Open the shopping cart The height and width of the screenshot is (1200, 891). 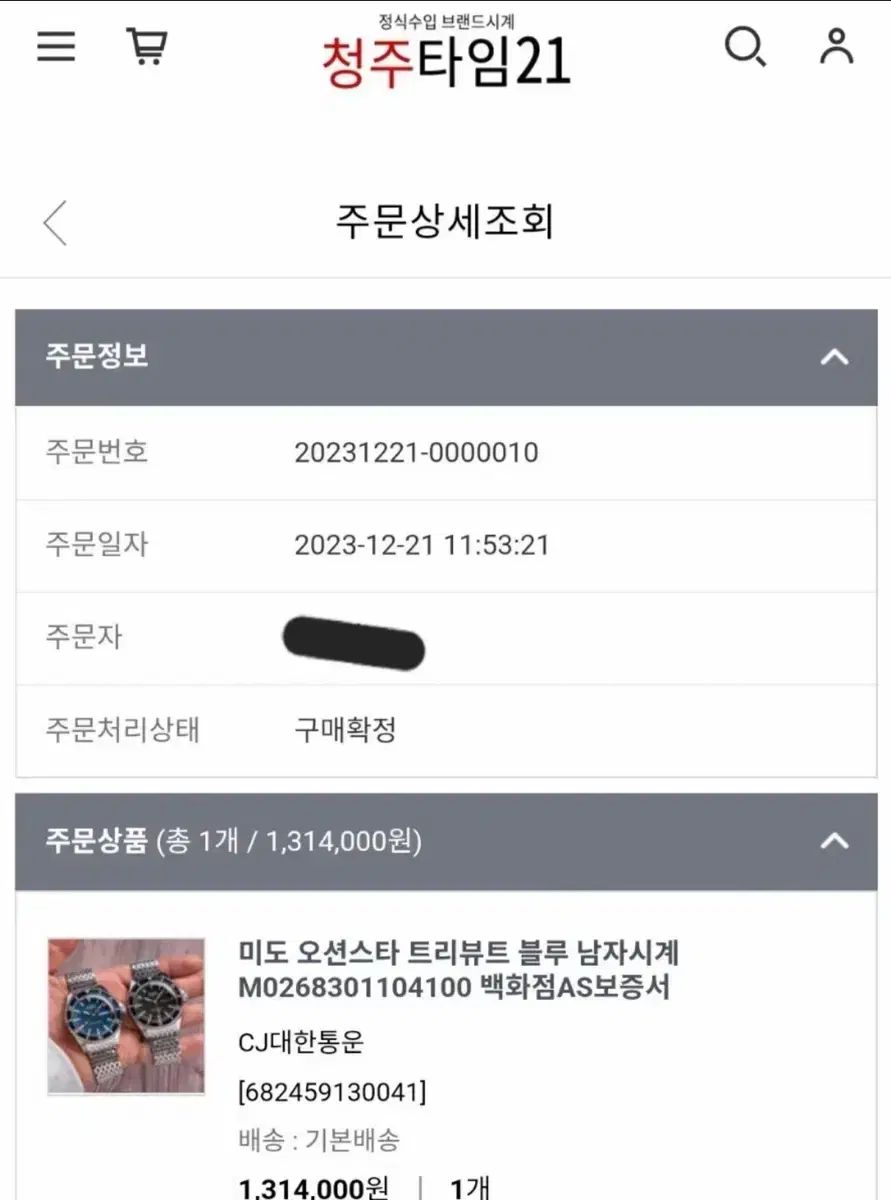(146, 47)
